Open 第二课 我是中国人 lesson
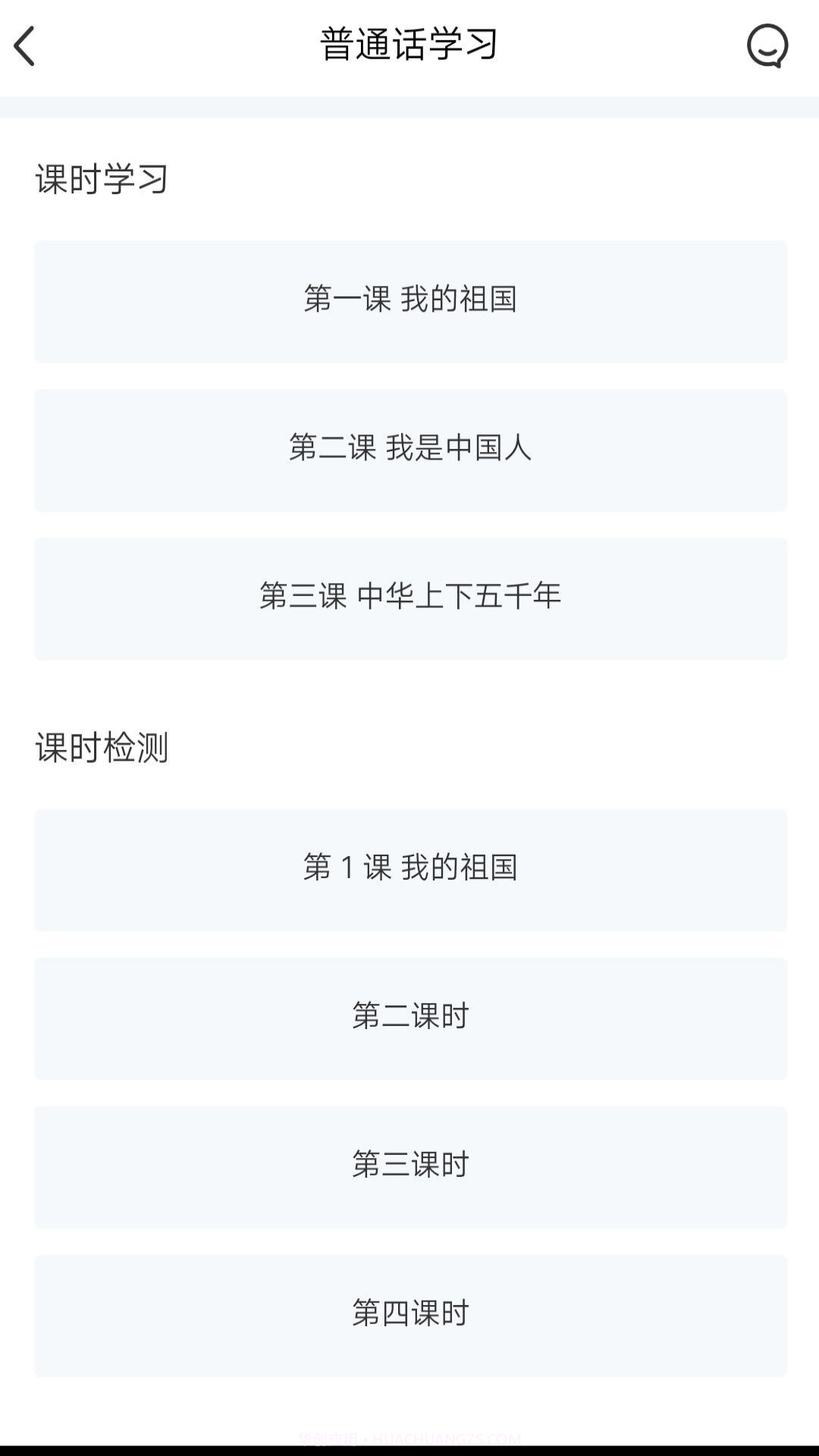This screenshot has width=819, height=1456. click(x=409, y=449)
